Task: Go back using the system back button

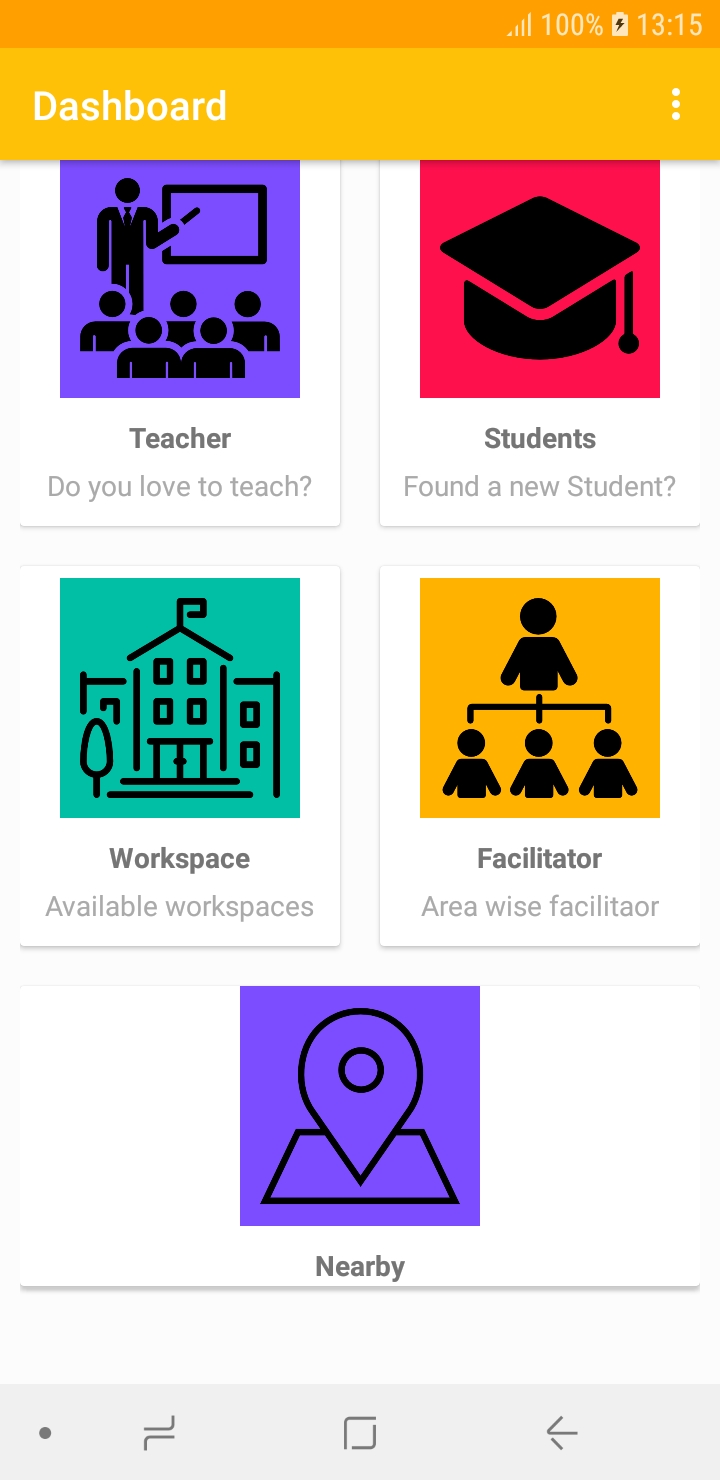Action: coord(562,1433)
